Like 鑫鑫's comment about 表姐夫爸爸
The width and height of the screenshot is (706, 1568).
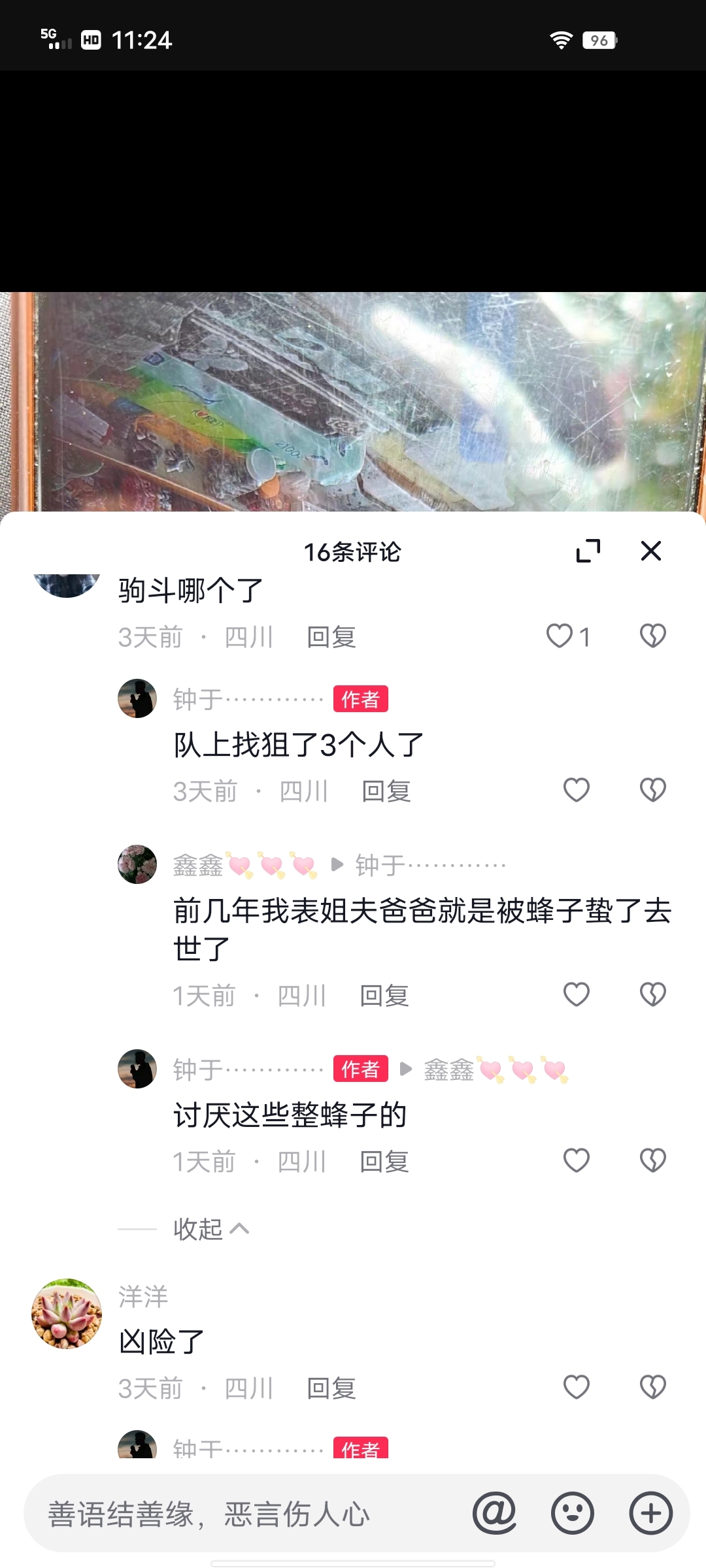[x=577, y=994]
